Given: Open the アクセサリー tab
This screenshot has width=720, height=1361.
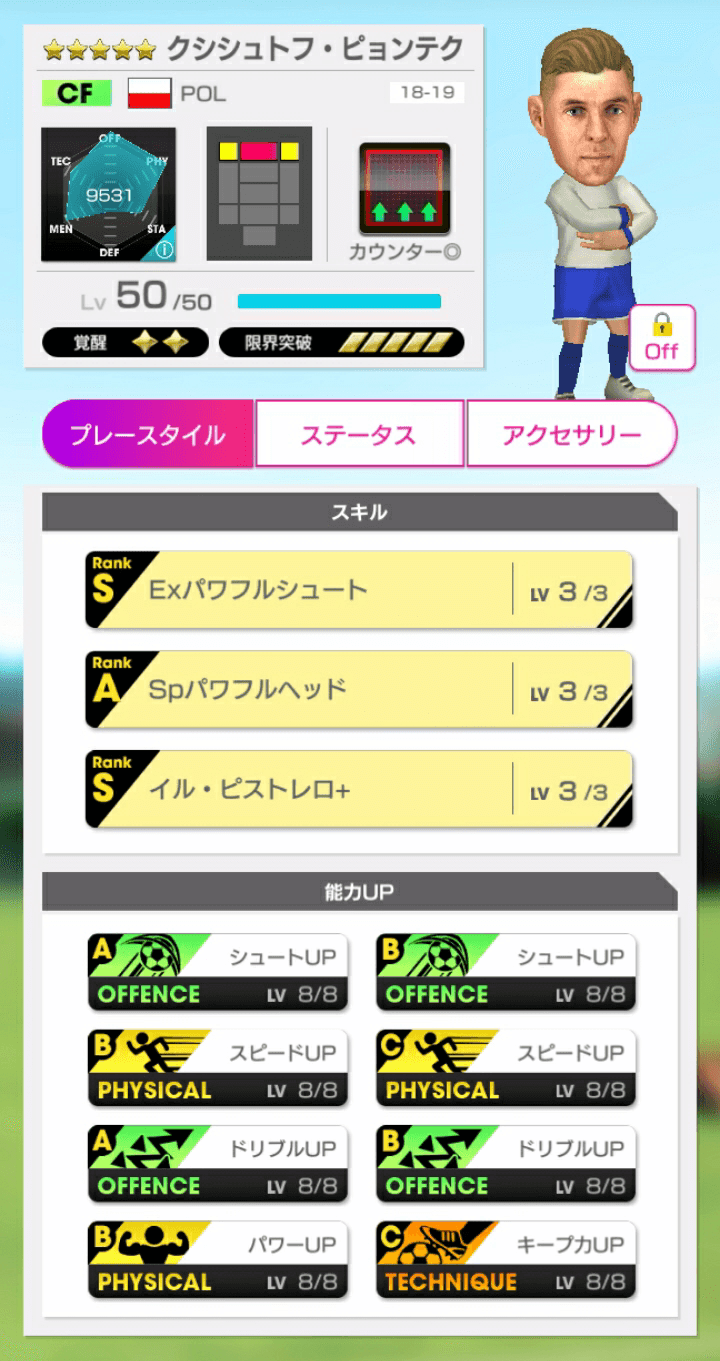Looking at the screenshot, I should pyautogui.click(x=573, y=433).
